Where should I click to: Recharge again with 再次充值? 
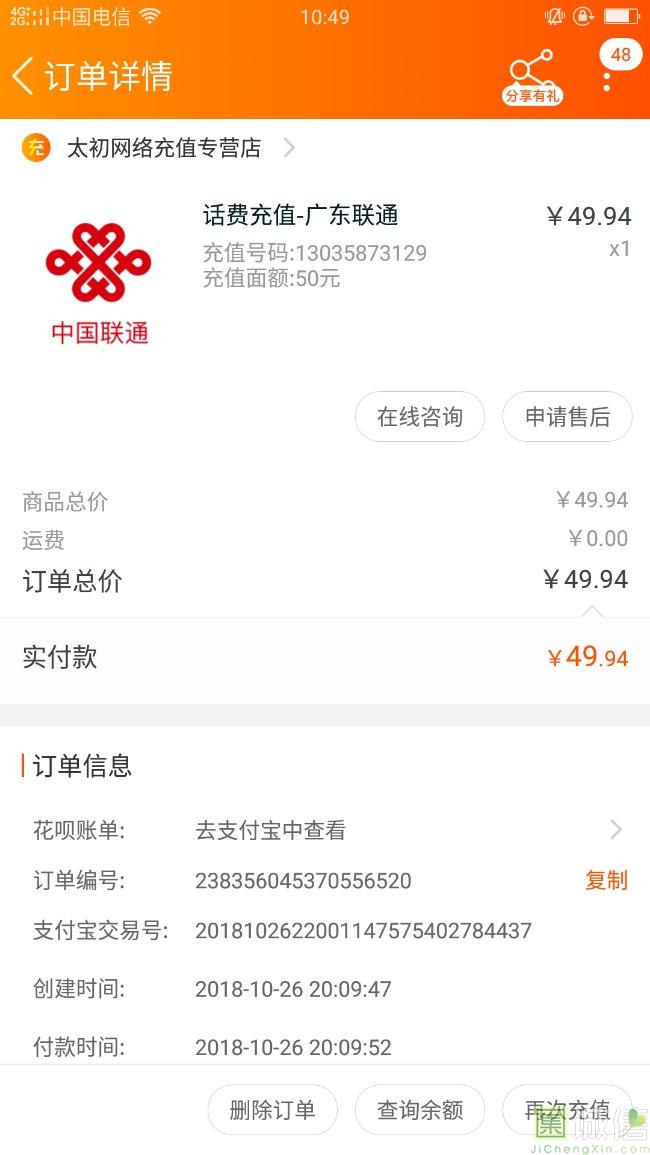coord(567,1110)
